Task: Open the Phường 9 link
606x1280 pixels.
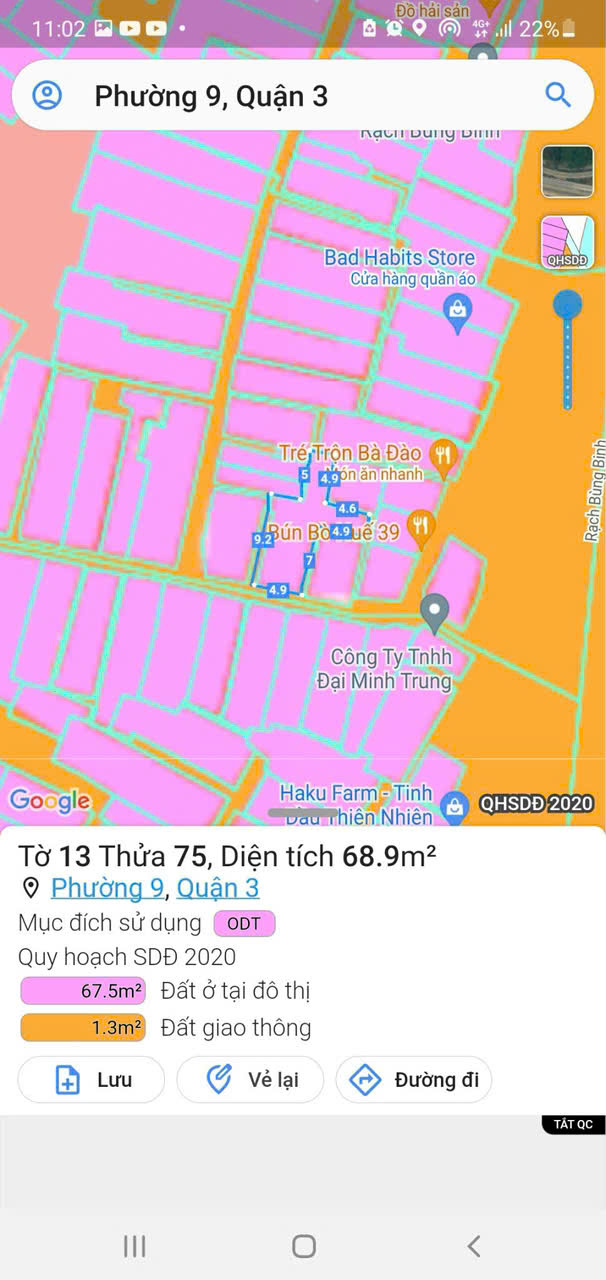Action: pyautogui.click(x=107, y=888)
